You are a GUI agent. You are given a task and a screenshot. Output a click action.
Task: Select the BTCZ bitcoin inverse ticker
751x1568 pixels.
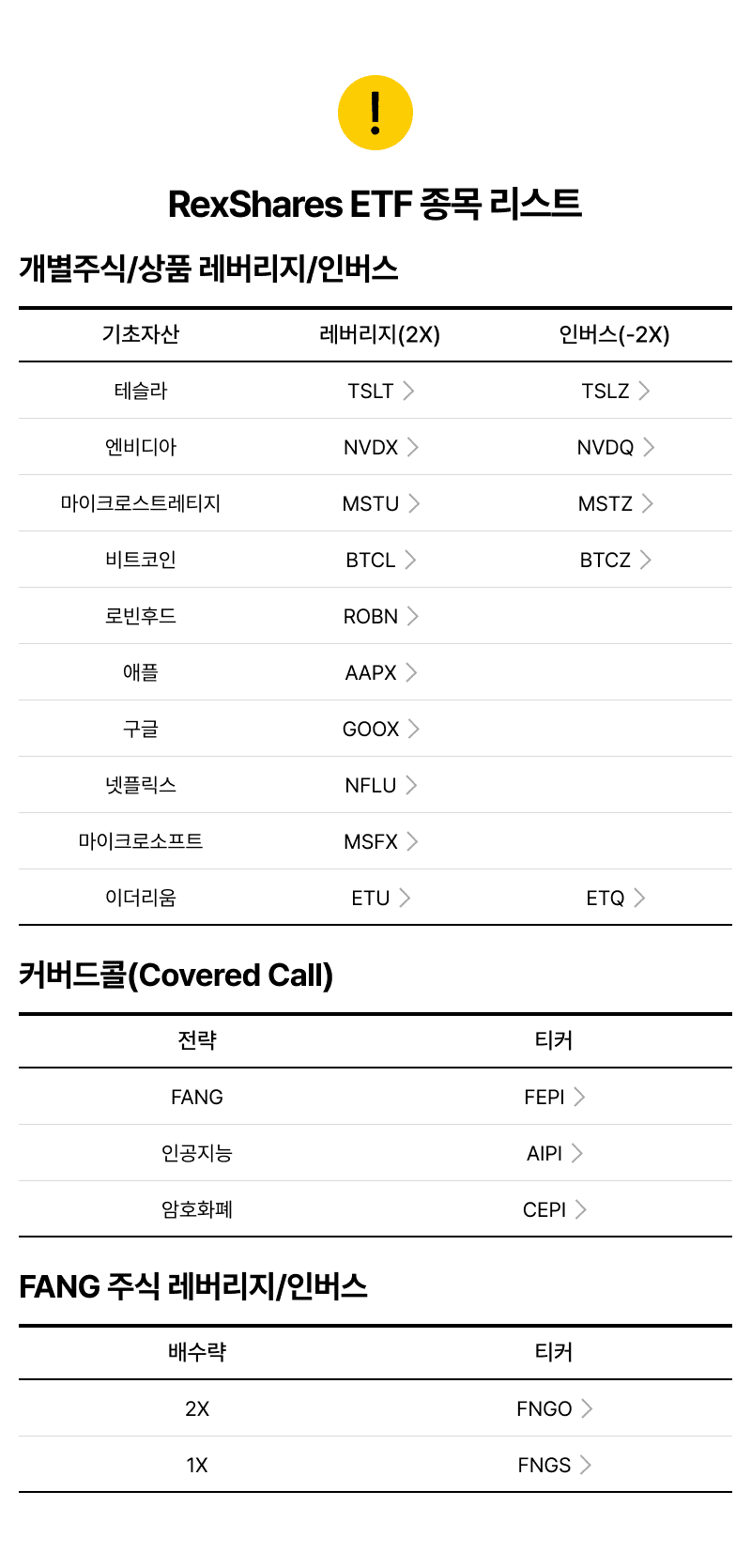pyautogui.click(x=615, y=560)
